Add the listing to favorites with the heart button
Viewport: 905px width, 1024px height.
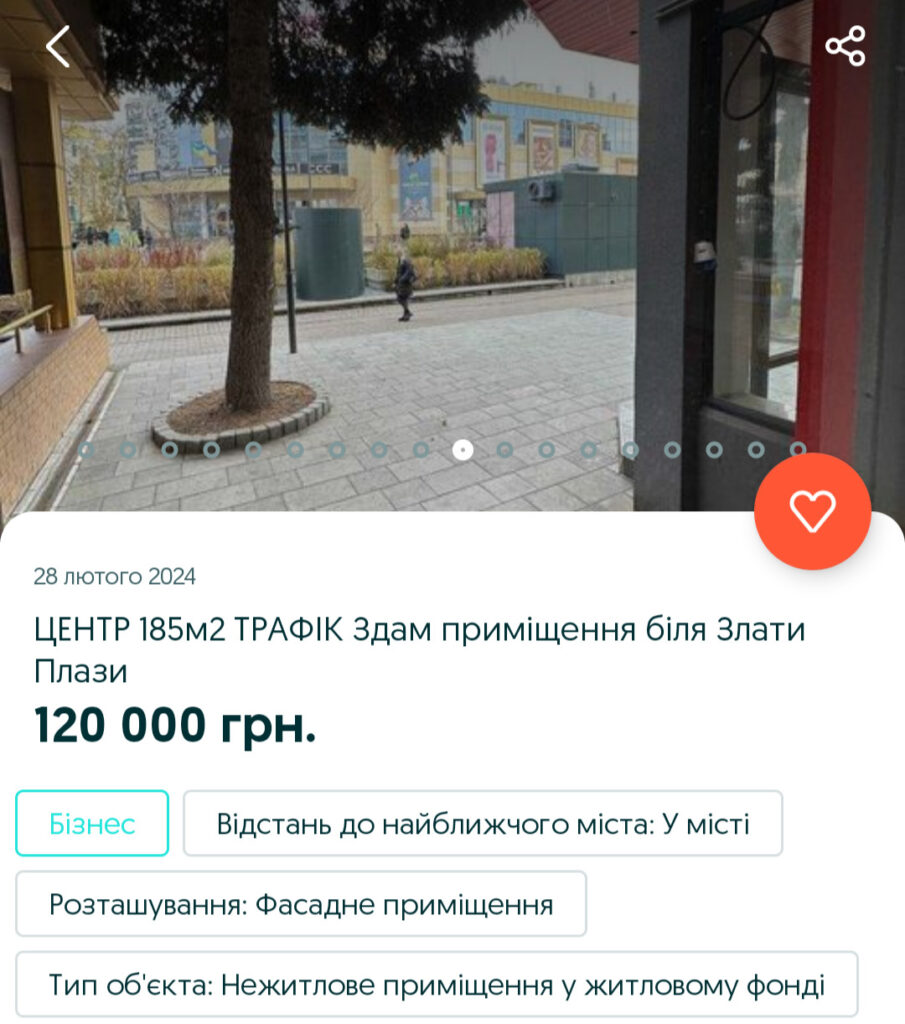(x=812, y=511)
